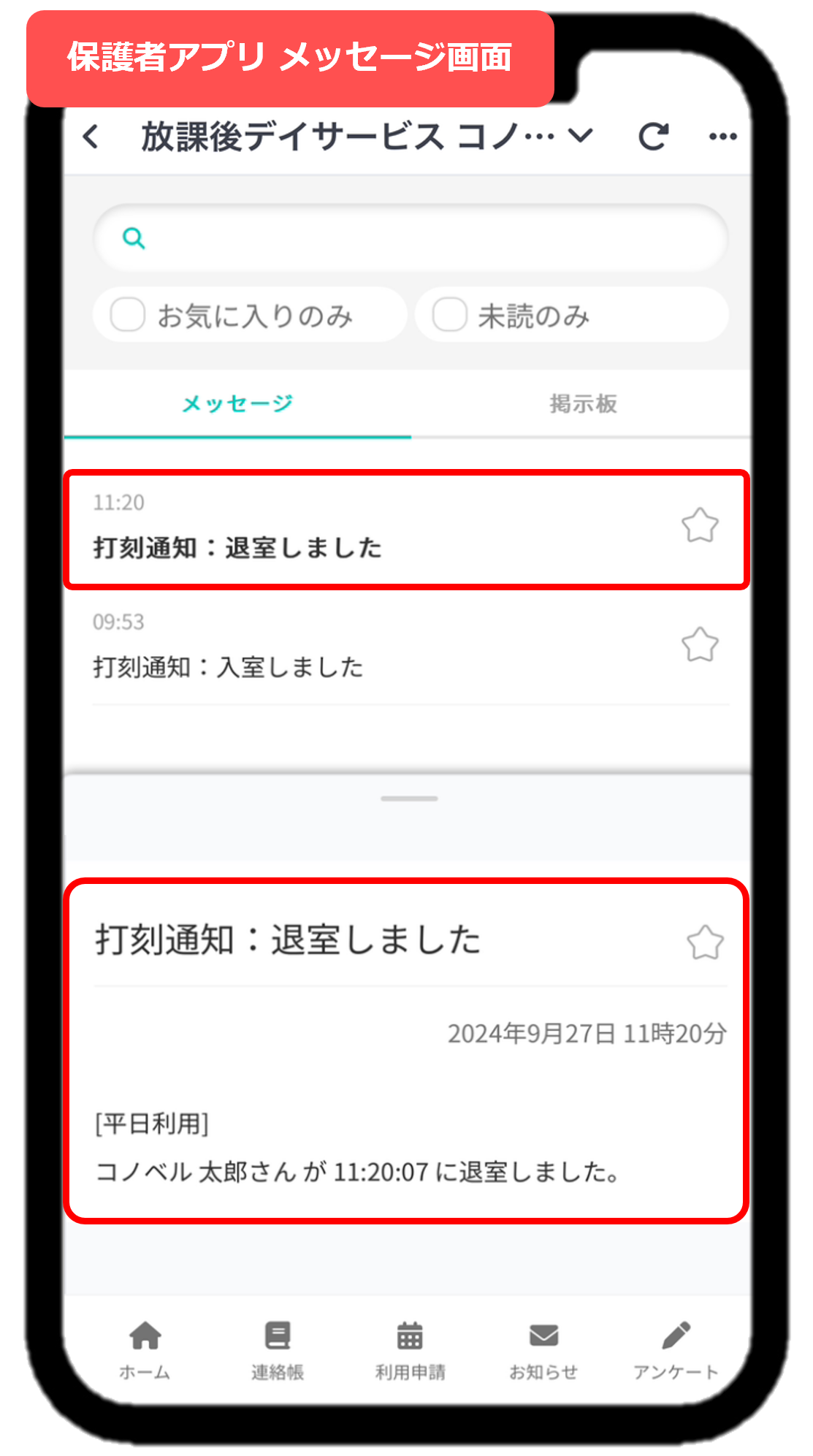813x1456 pixels.
Task: Open the 09:53 入室しました message
Action: 329,647
